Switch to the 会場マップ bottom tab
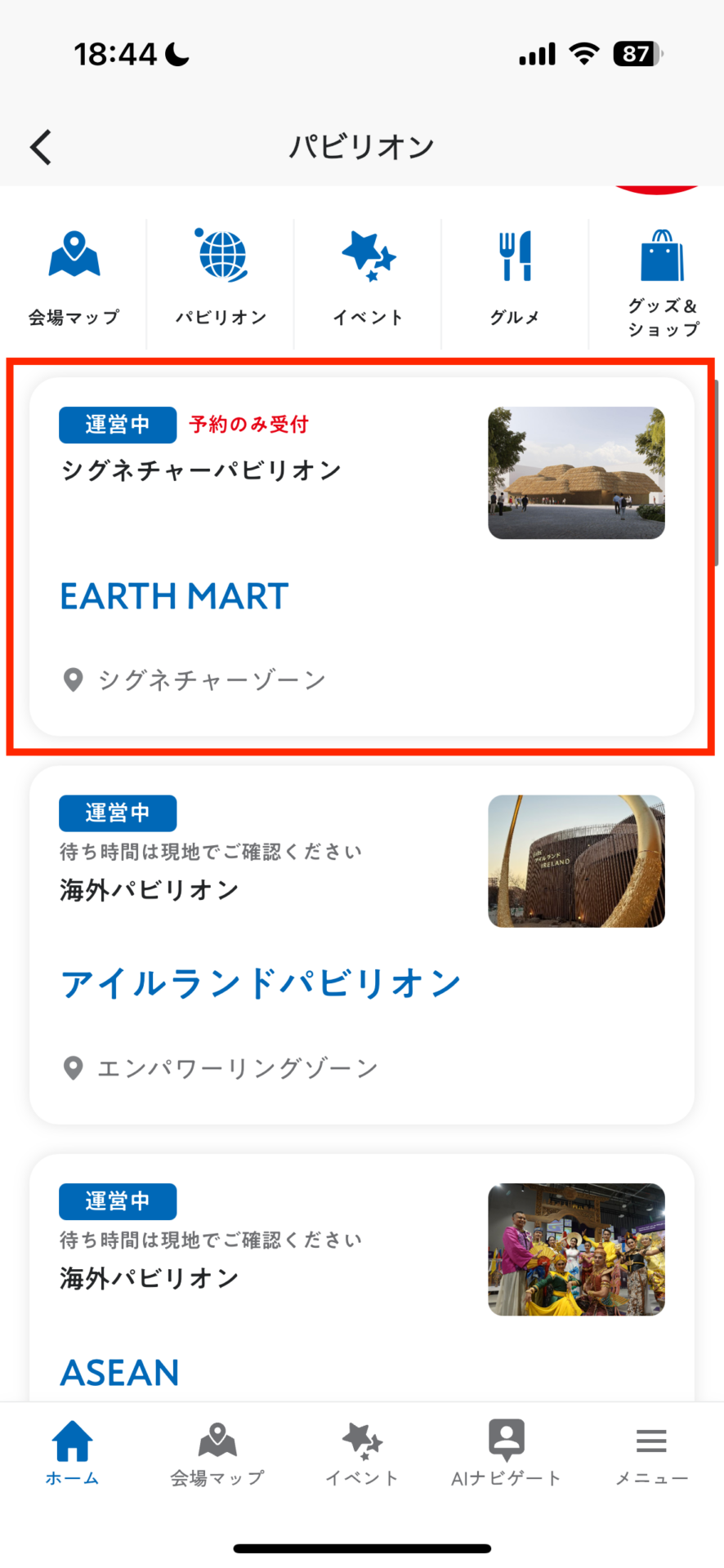724x1568 pixels. (217, 1454)
